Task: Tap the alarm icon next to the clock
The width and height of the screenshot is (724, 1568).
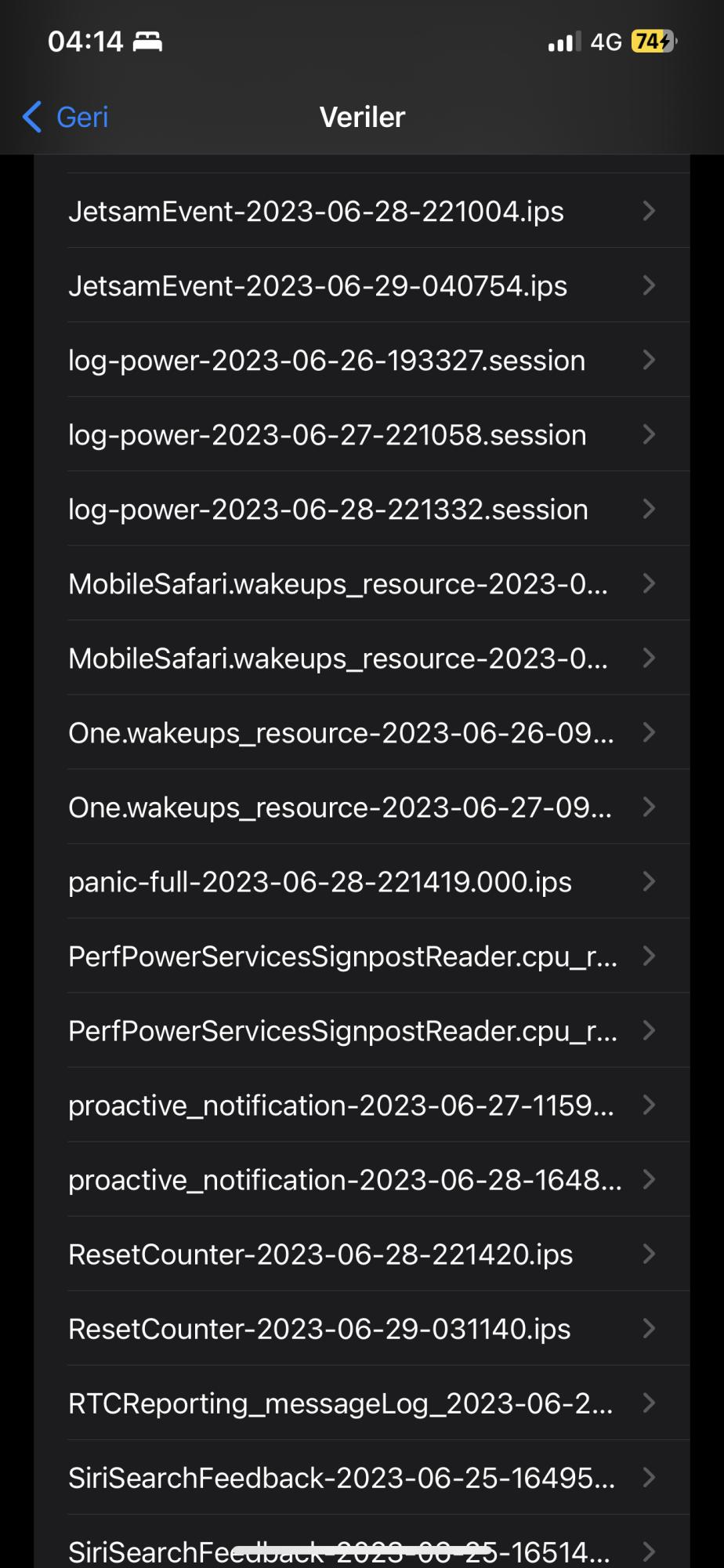Action: [x=149, y=41]
